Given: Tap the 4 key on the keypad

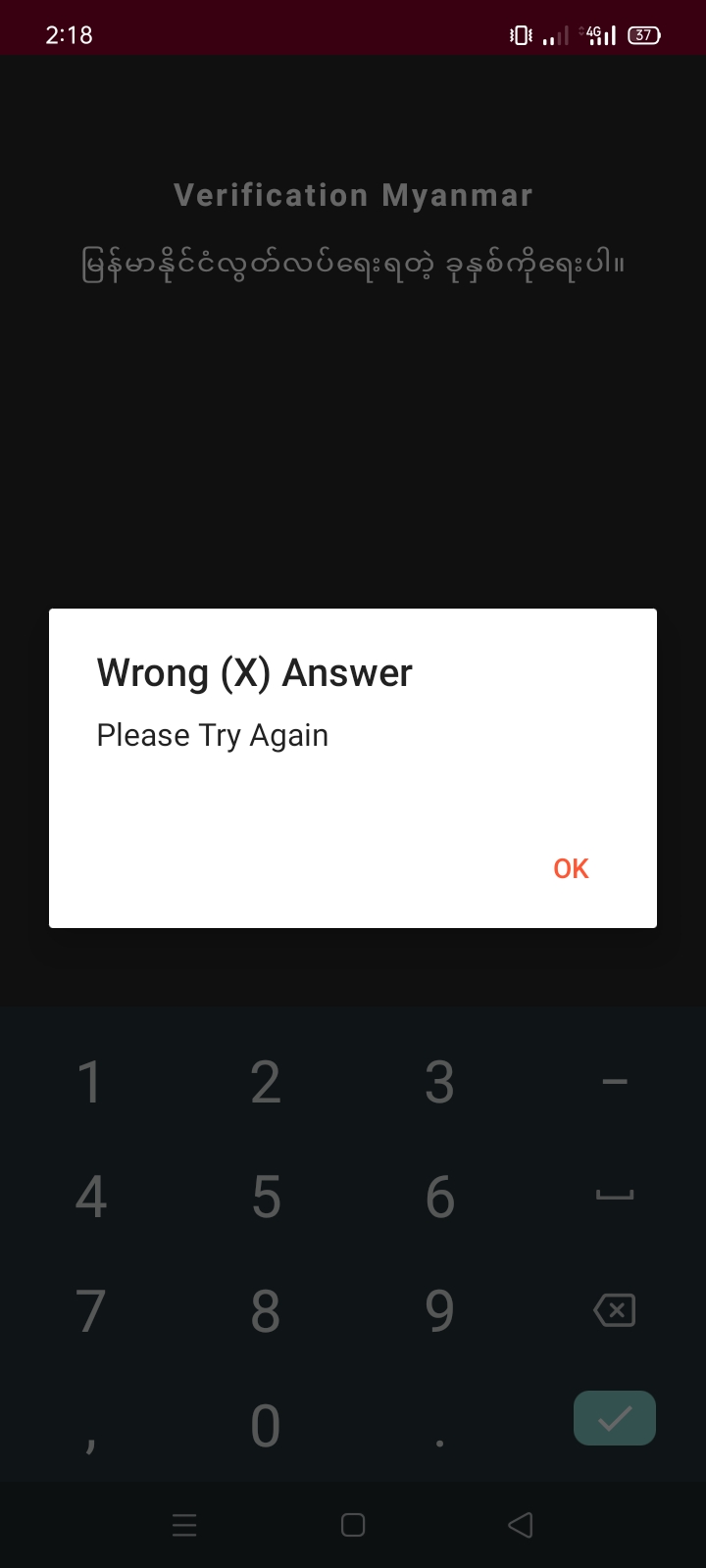Looking at the screenshot, I should [x=90, y=1197].
